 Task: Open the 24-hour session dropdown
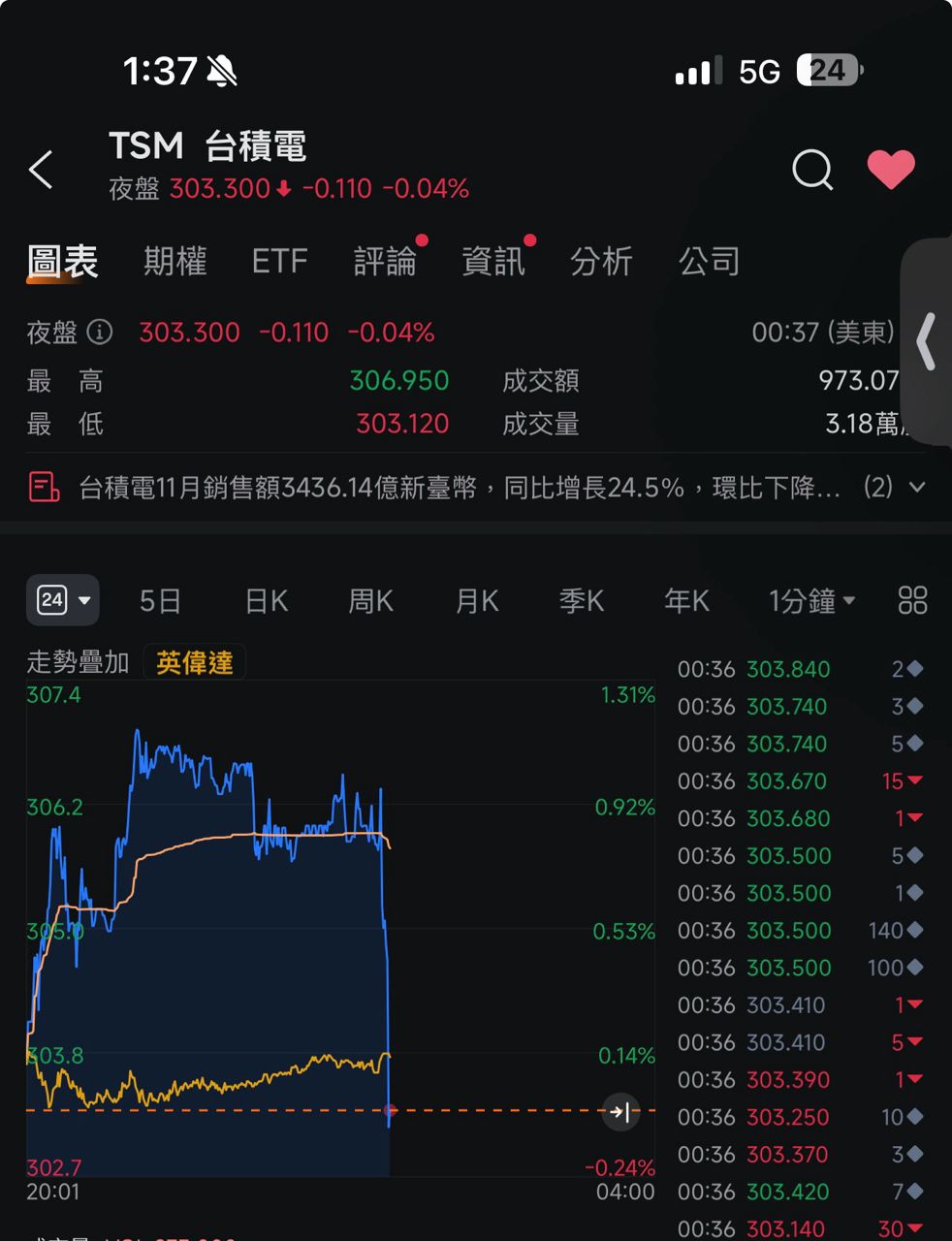pyautogui.click(x=63, y=600)
